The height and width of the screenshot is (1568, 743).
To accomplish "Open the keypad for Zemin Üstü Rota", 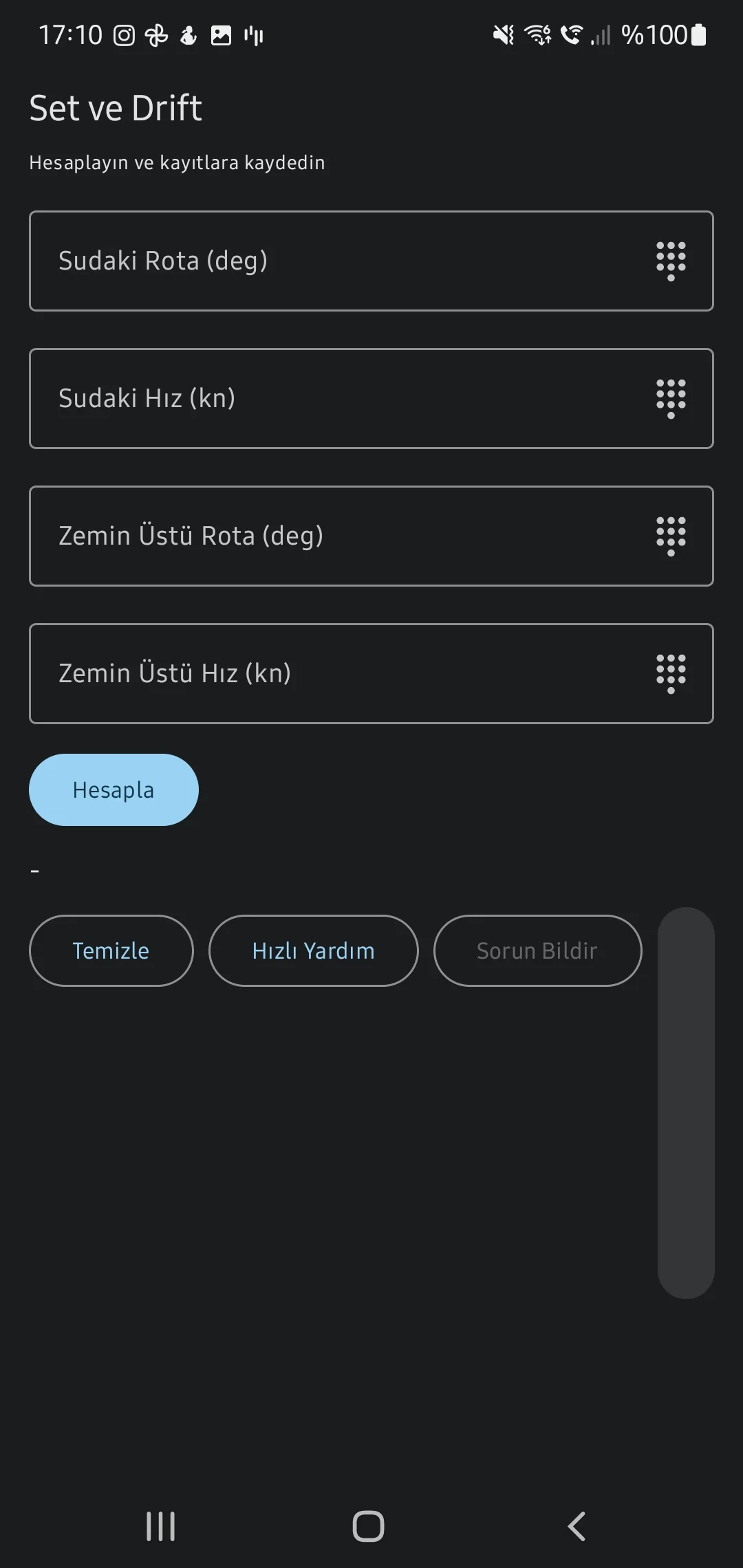I will tap(671, 536).
